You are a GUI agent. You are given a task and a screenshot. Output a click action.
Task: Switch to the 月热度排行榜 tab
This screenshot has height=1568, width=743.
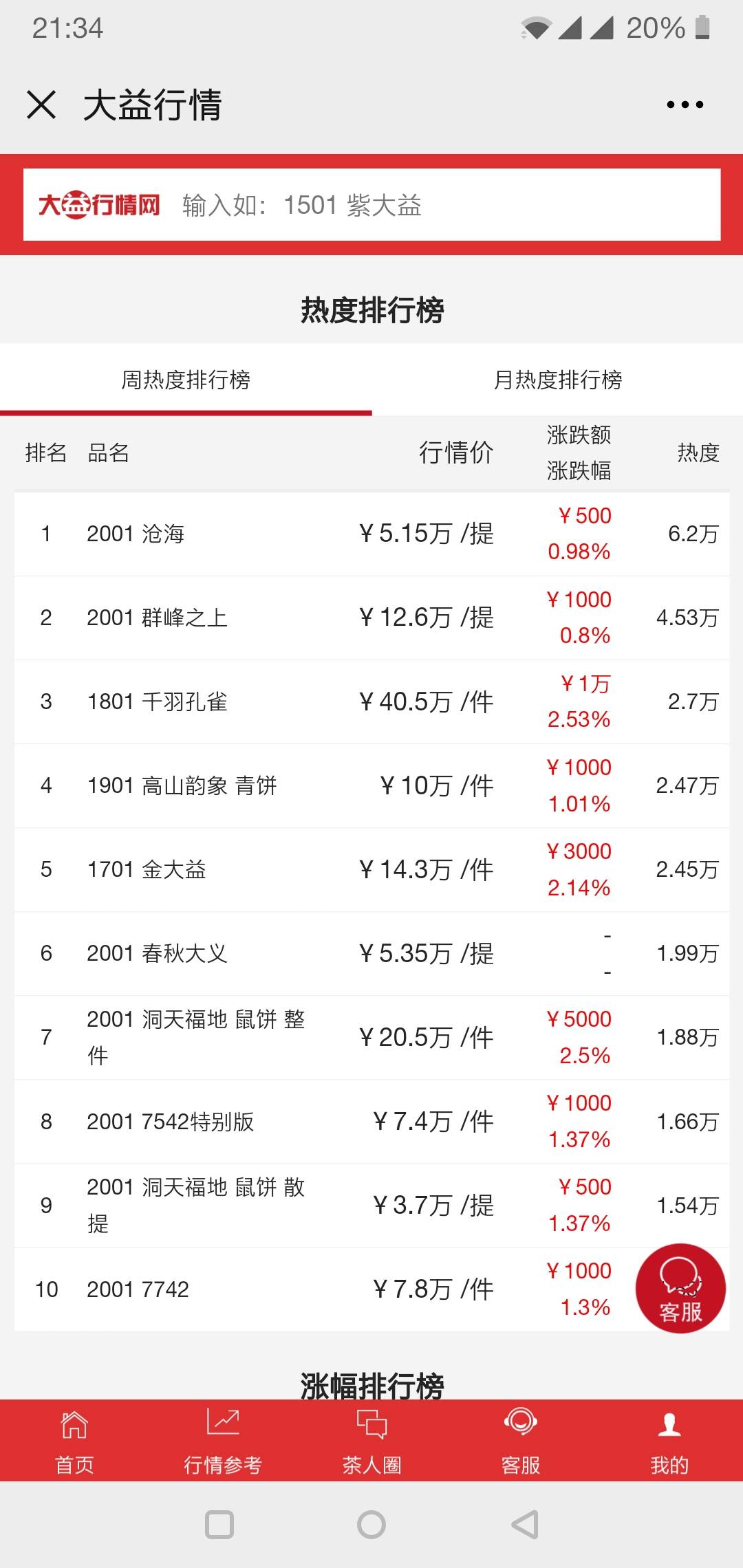point(558,380)
